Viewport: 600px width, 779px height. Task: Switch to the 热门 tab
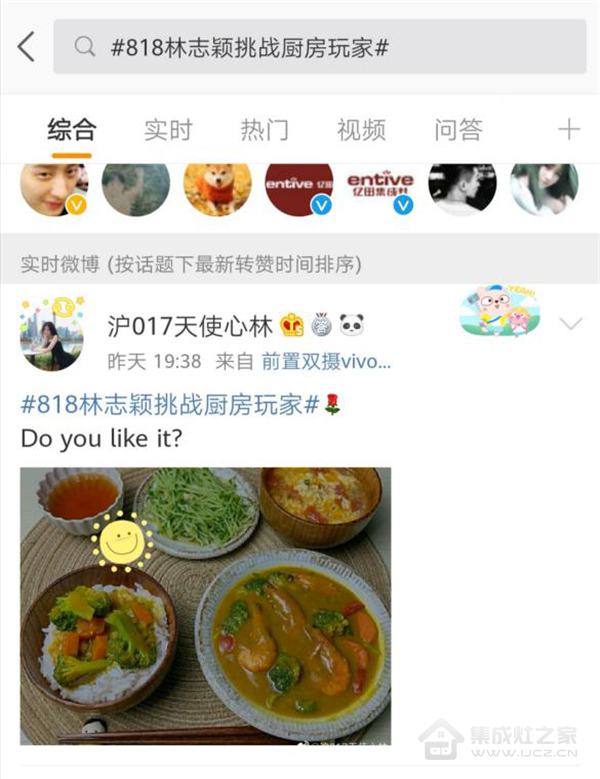point(264,129)
